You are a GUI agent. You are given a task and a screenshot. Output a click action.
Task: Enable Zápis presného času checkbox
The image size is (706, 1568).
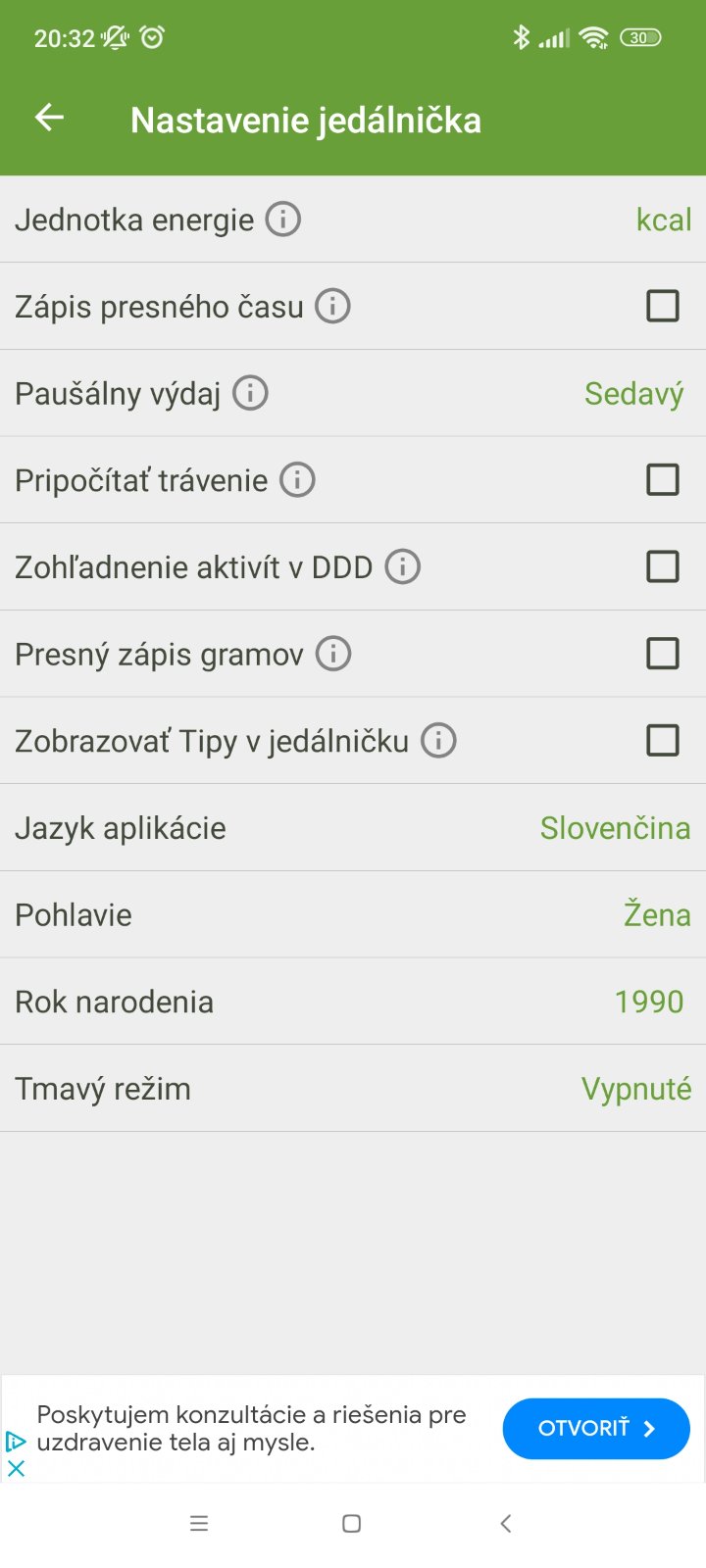(x=663, y=306)
